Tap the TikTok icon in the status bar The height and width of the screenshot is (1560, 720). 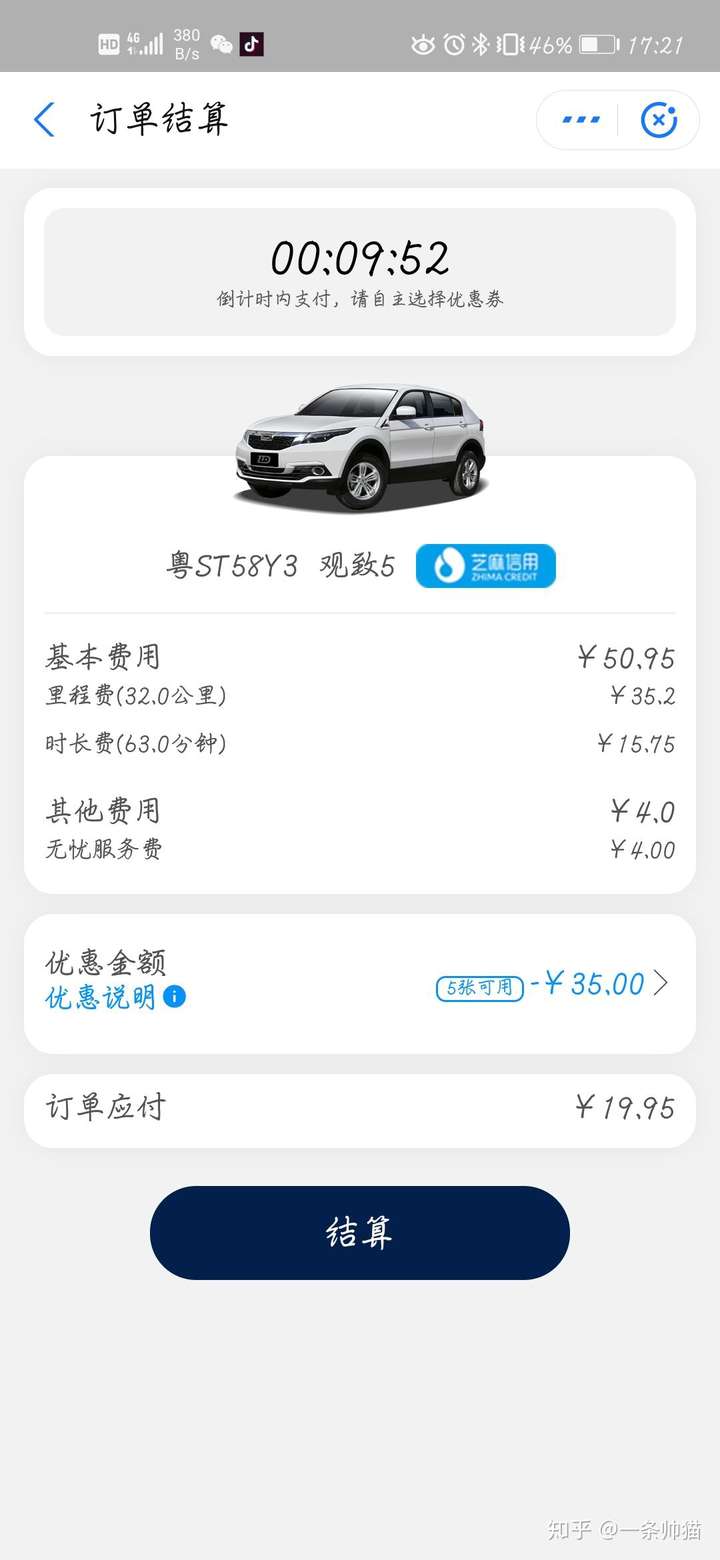click(x=252, y=44)
